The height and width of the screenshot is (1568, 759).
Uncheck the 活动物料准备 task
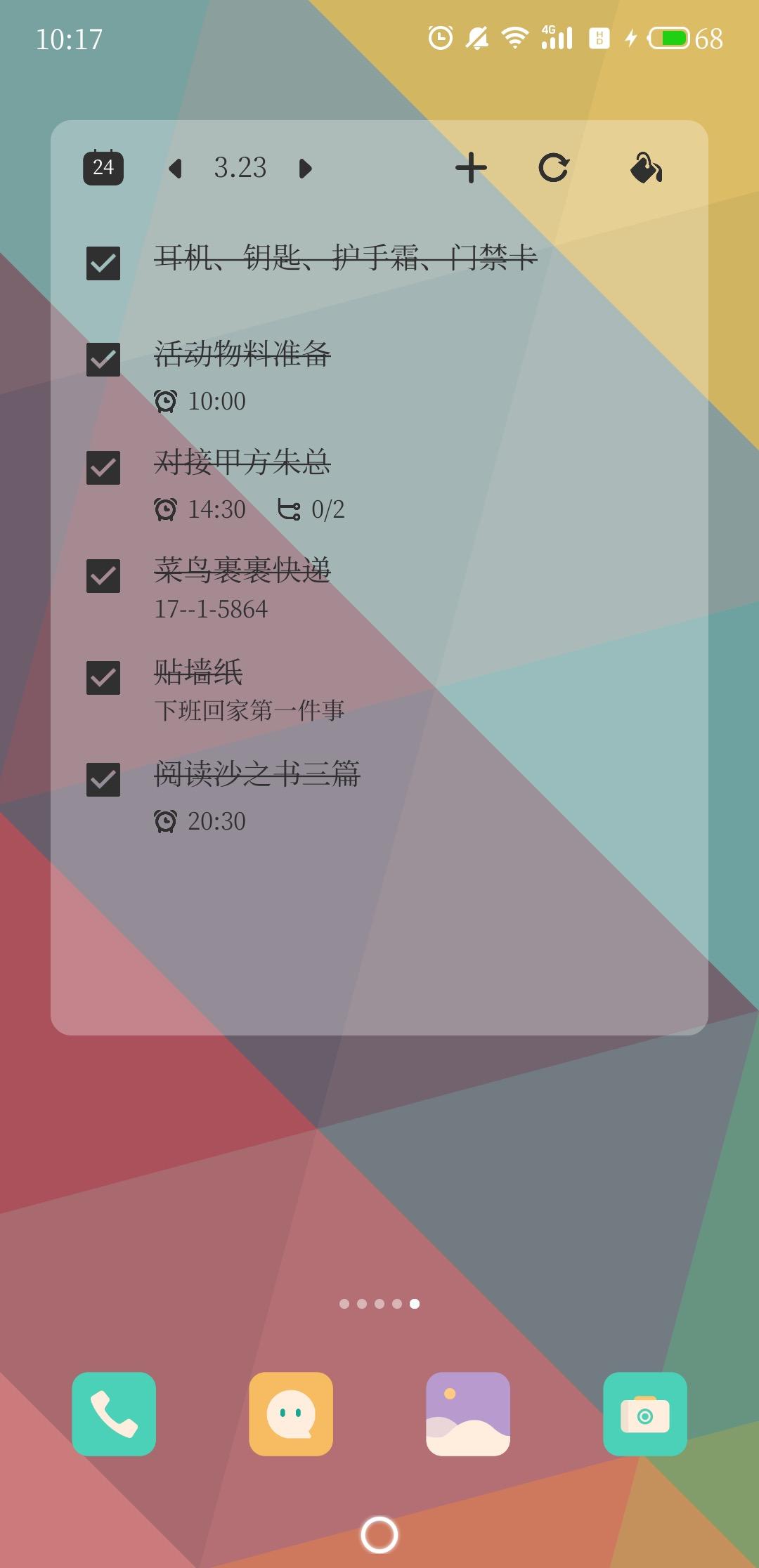click(x=103, y=360)
